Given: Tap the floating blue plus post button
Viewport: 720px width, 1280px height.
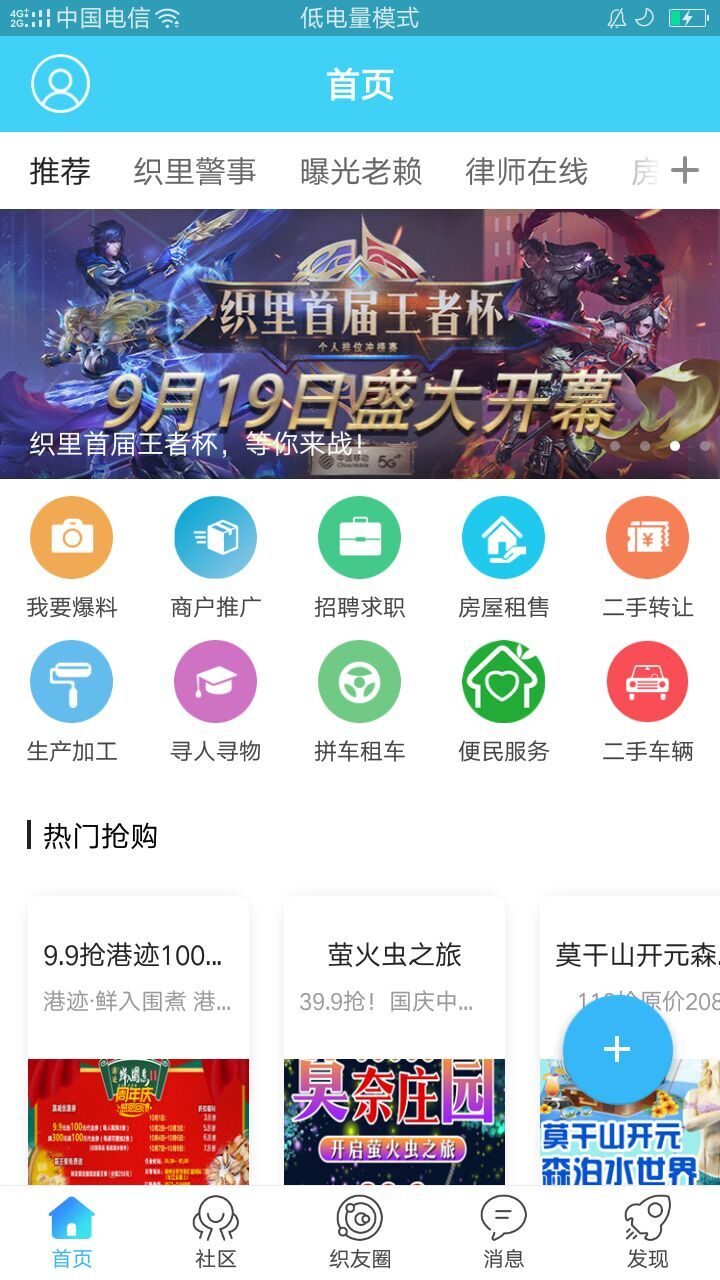Looking at the screenshot, I should [x=617, y=1050].
